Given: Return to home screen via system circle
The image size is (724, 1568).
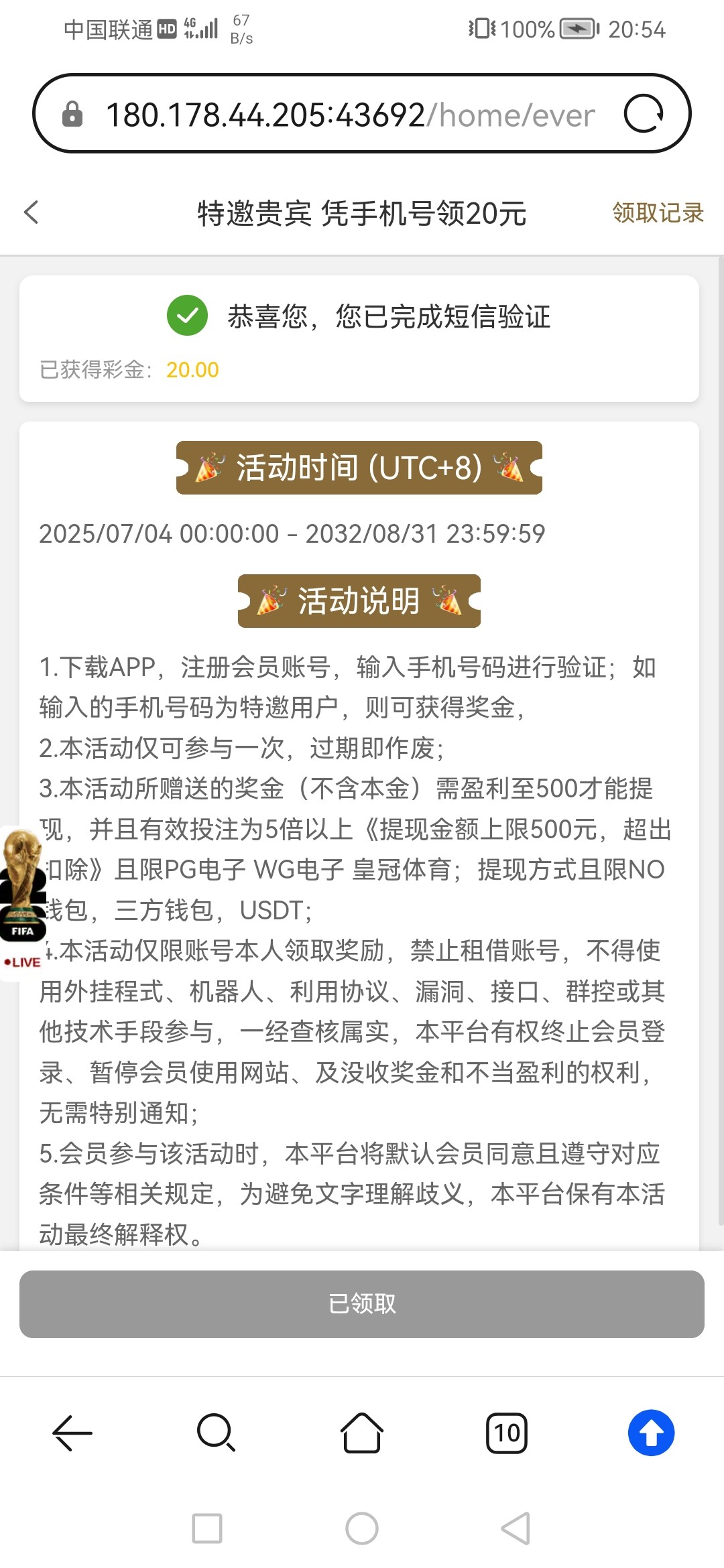Looking at the screenshot, I should tap(362, 1528).
